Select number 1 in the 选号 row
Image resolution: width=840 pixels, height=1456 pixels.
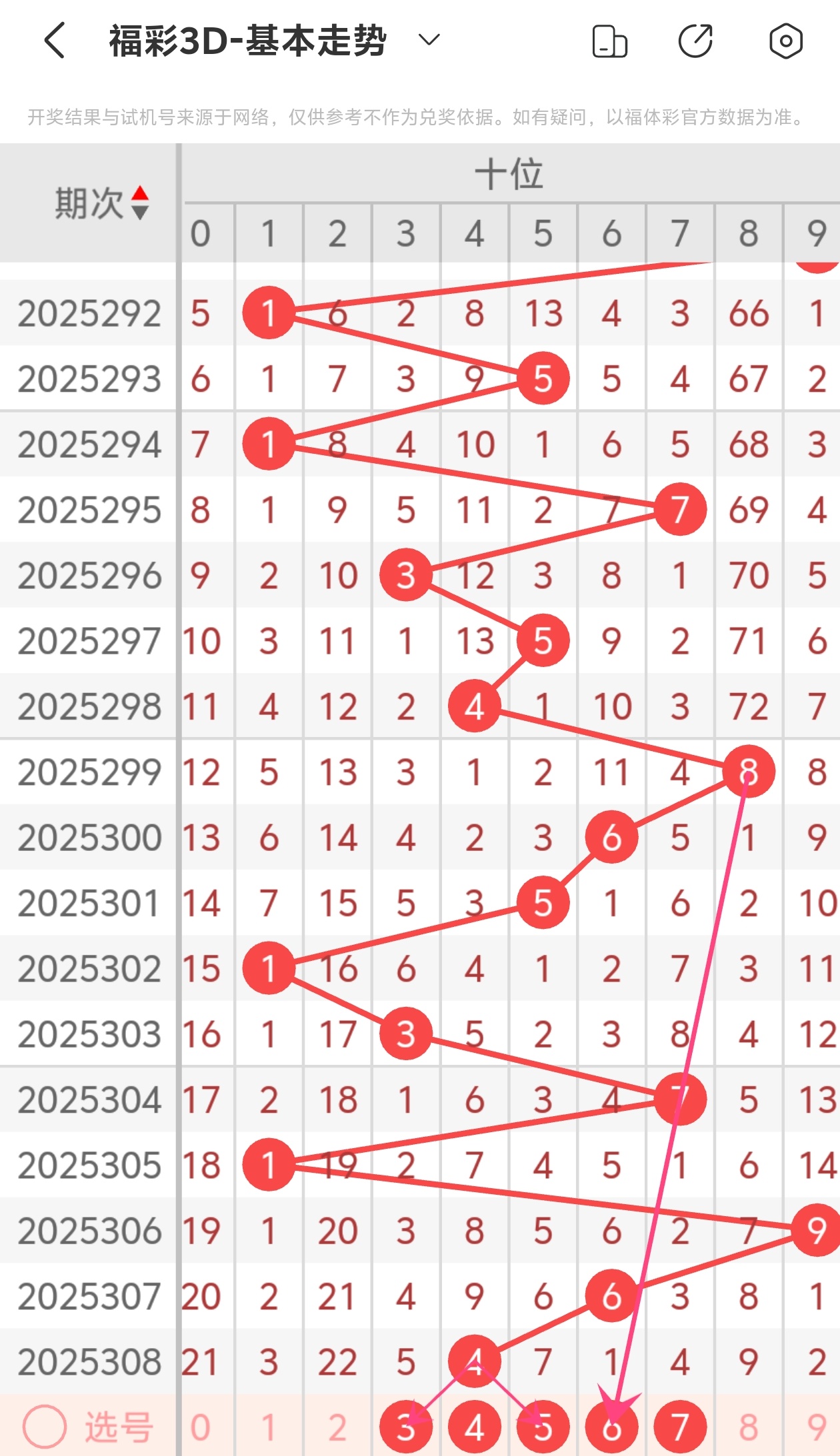[269, 1427]
